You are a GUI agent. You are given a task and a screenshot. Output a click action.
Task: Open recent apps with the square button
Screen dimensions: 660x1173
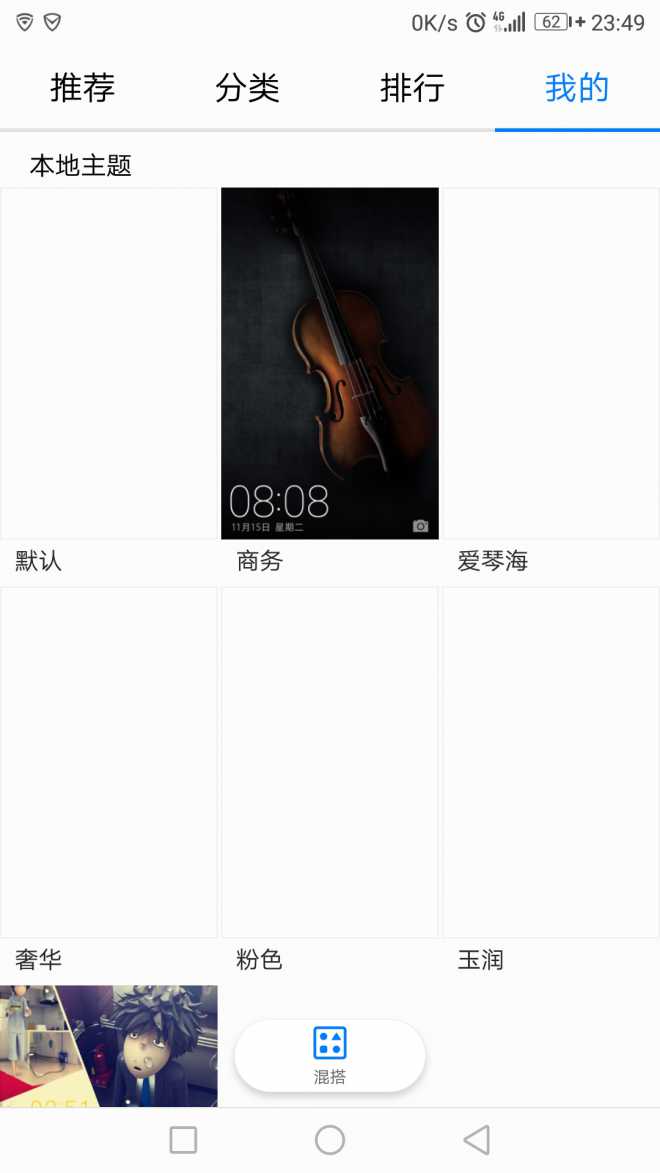pos(183,1140)
